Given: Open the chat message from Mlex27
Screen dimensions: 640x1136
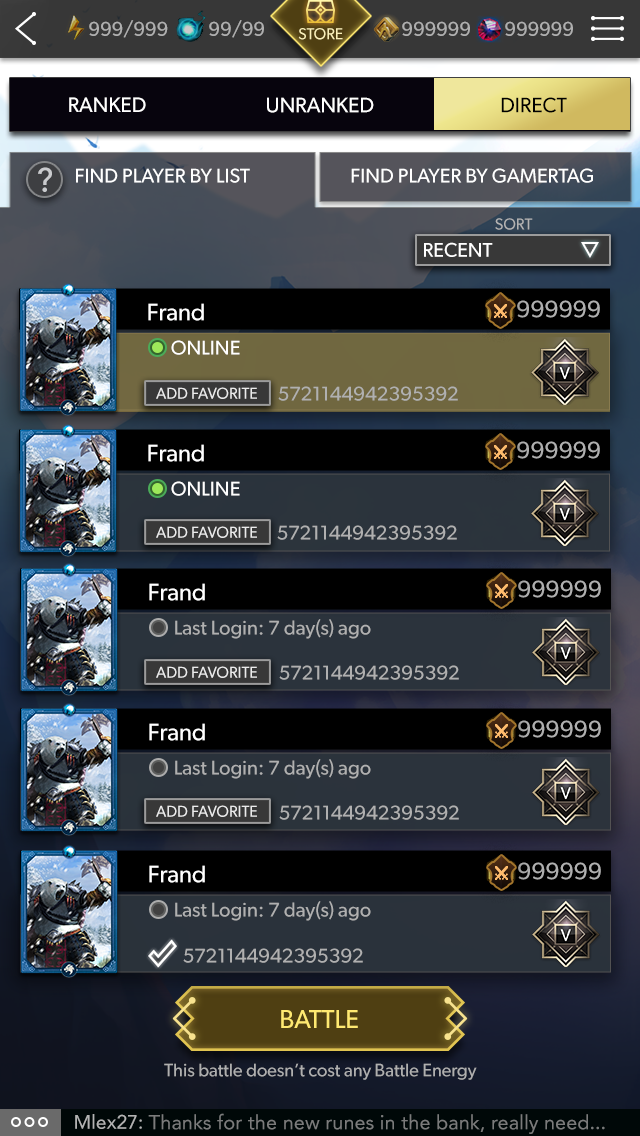Looking at the screenshot, I should 339,1123.
